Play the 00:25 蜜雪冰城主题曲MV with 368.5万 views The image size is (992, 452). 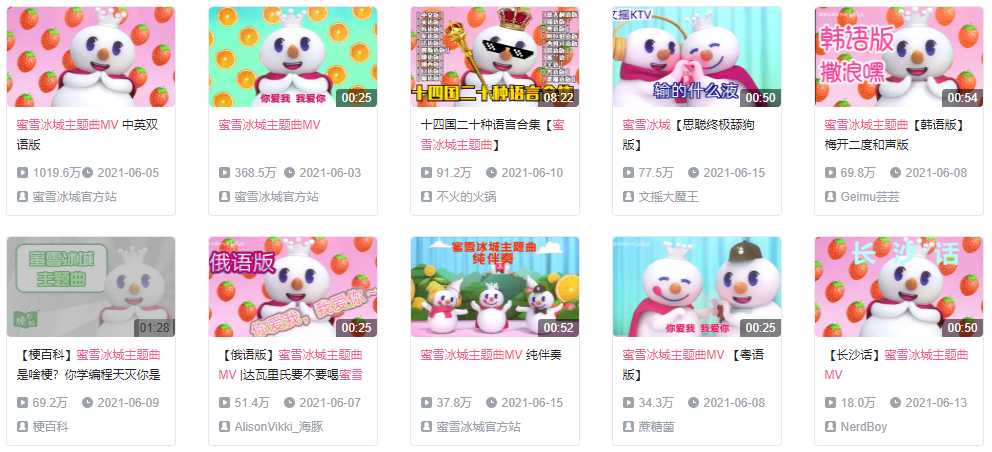click(x=293, y=57)
